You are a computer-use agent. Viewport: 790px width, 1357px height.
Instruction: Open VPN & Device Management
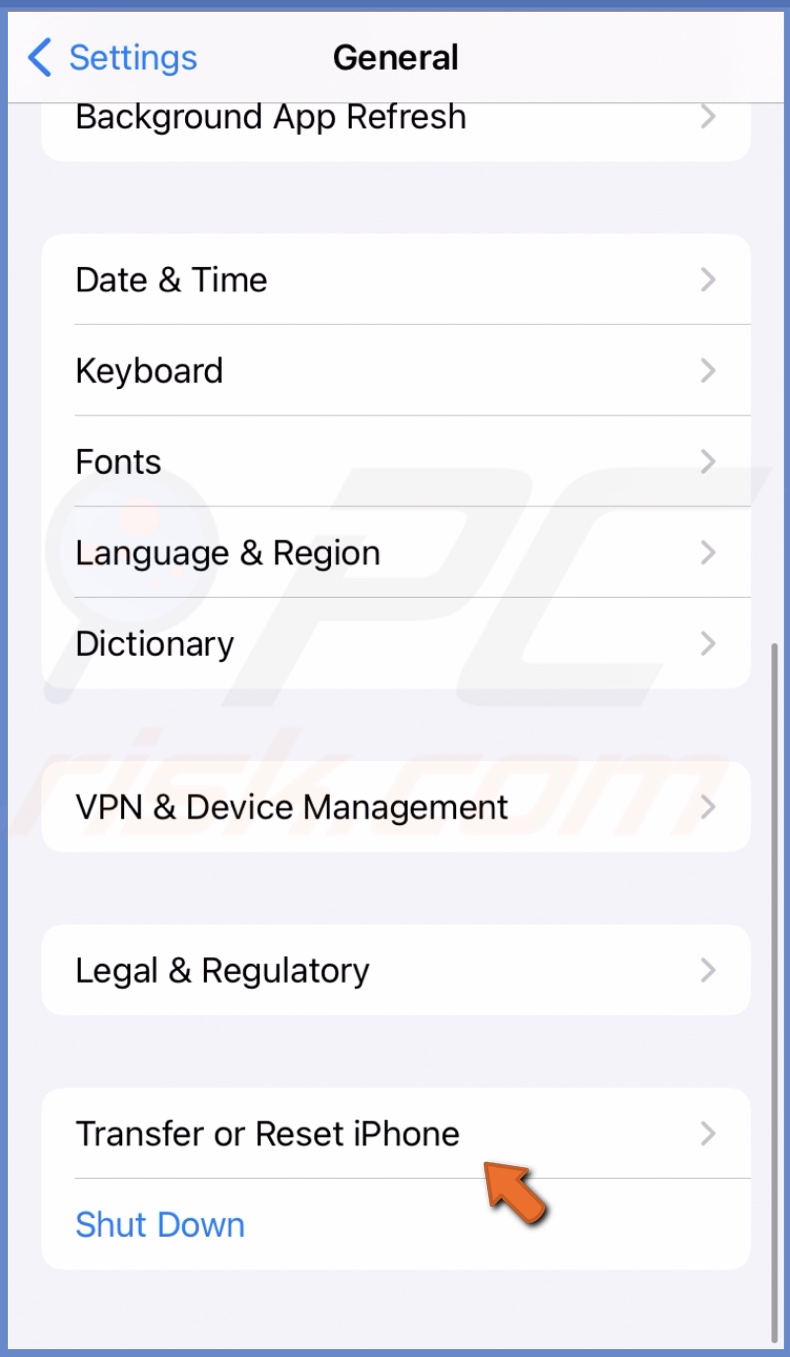pyautogui.click(x=292, y=807)
